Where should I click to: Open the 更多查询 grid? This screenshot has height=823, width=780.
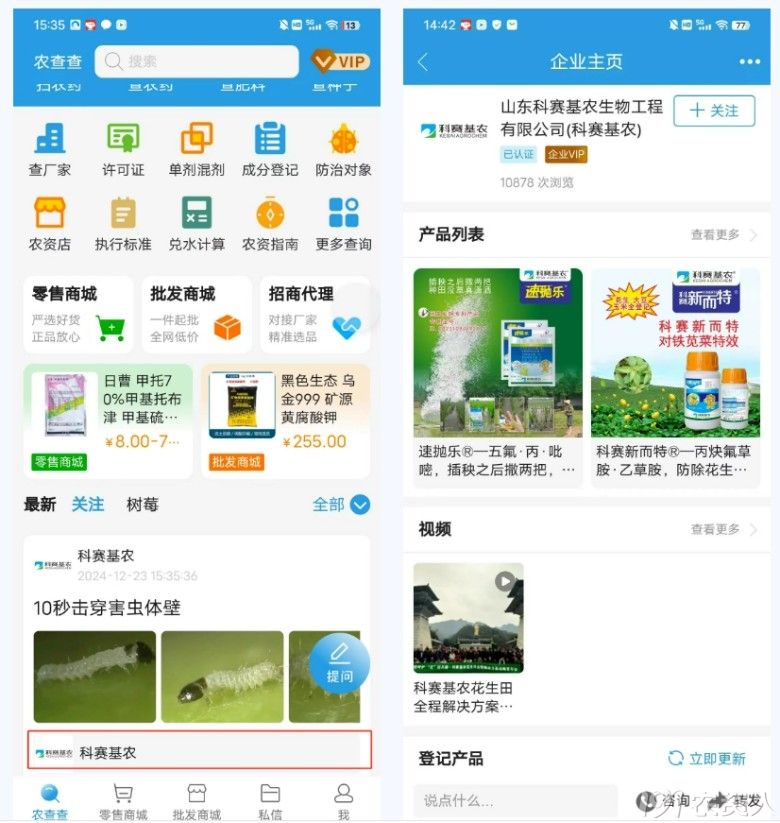[343, 224]
